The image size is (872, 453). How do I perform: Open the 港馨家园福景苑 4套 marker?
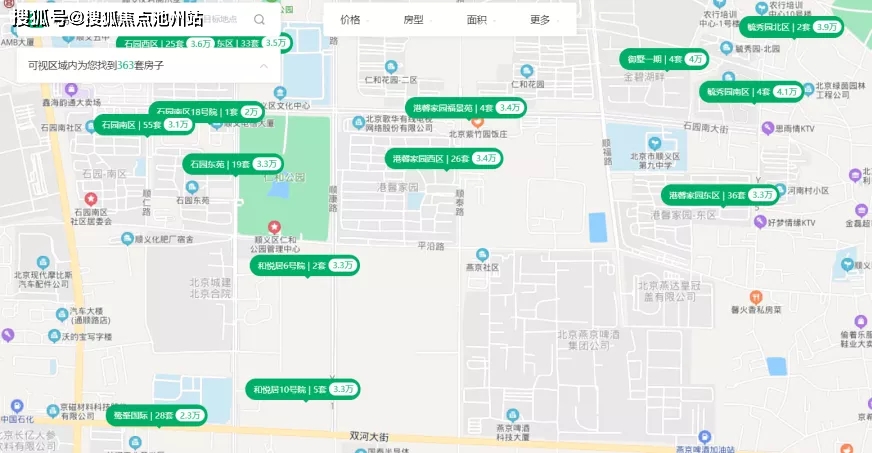coord(465,107)
